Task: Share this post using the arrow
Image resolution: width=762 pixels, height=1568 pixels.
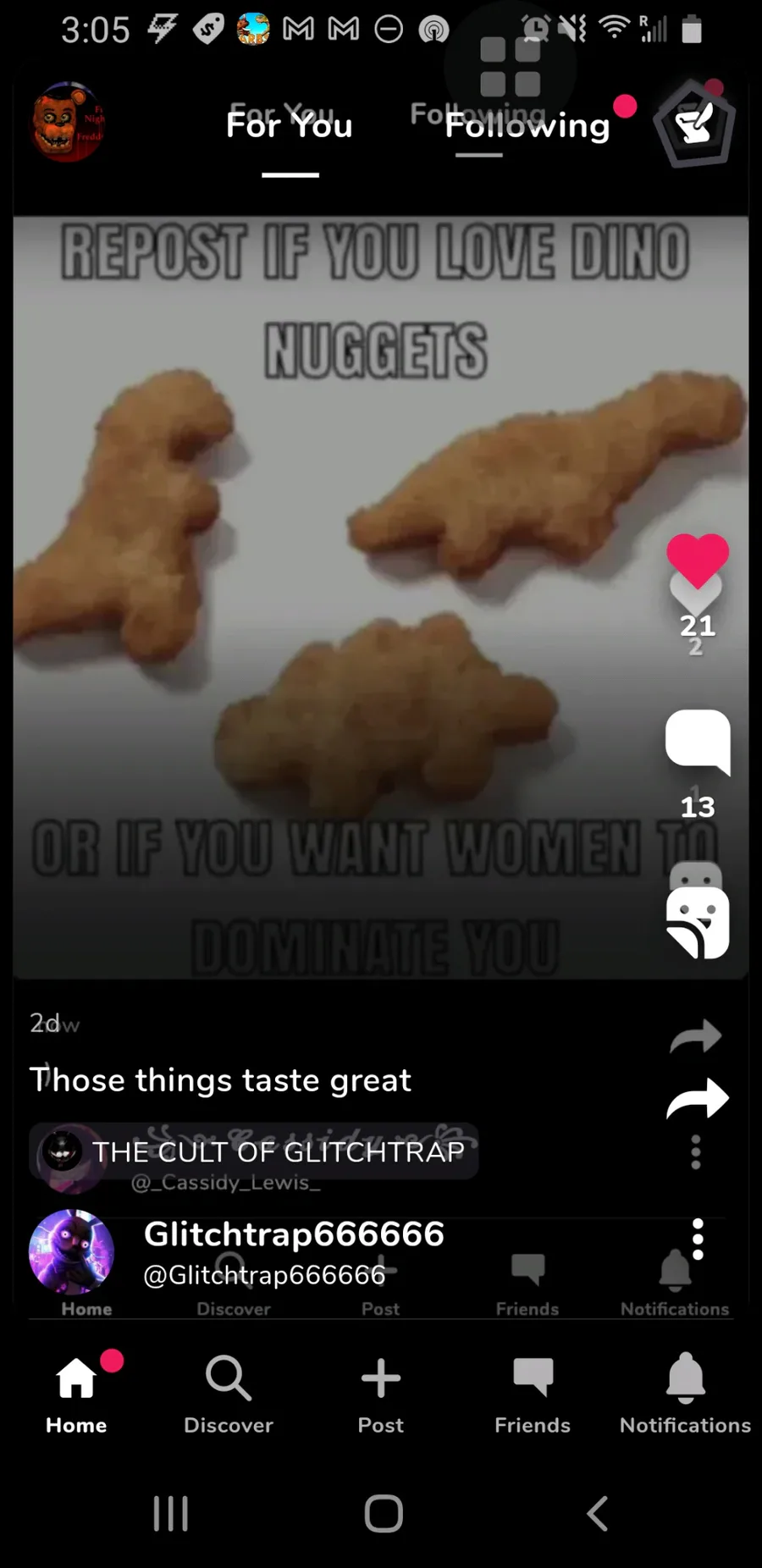Action: [x=697, y=1099]
